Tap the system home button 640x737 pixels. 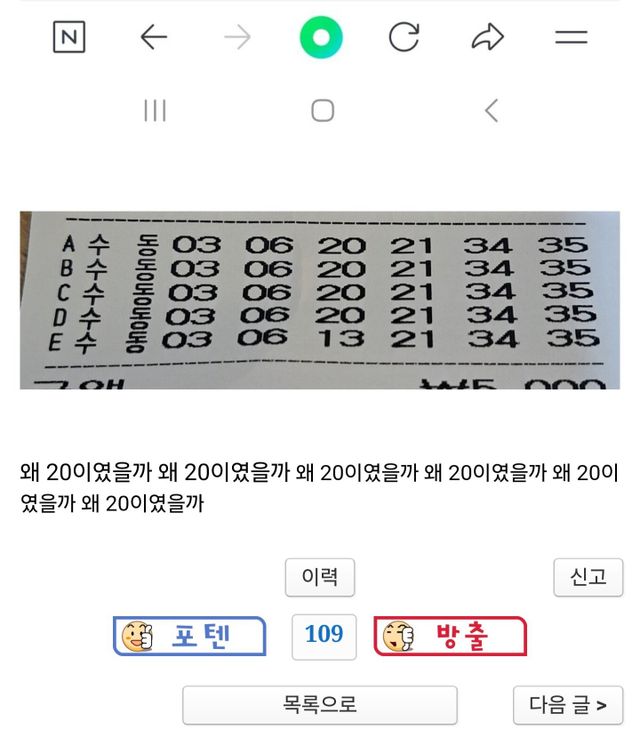(x=322, y=110)
